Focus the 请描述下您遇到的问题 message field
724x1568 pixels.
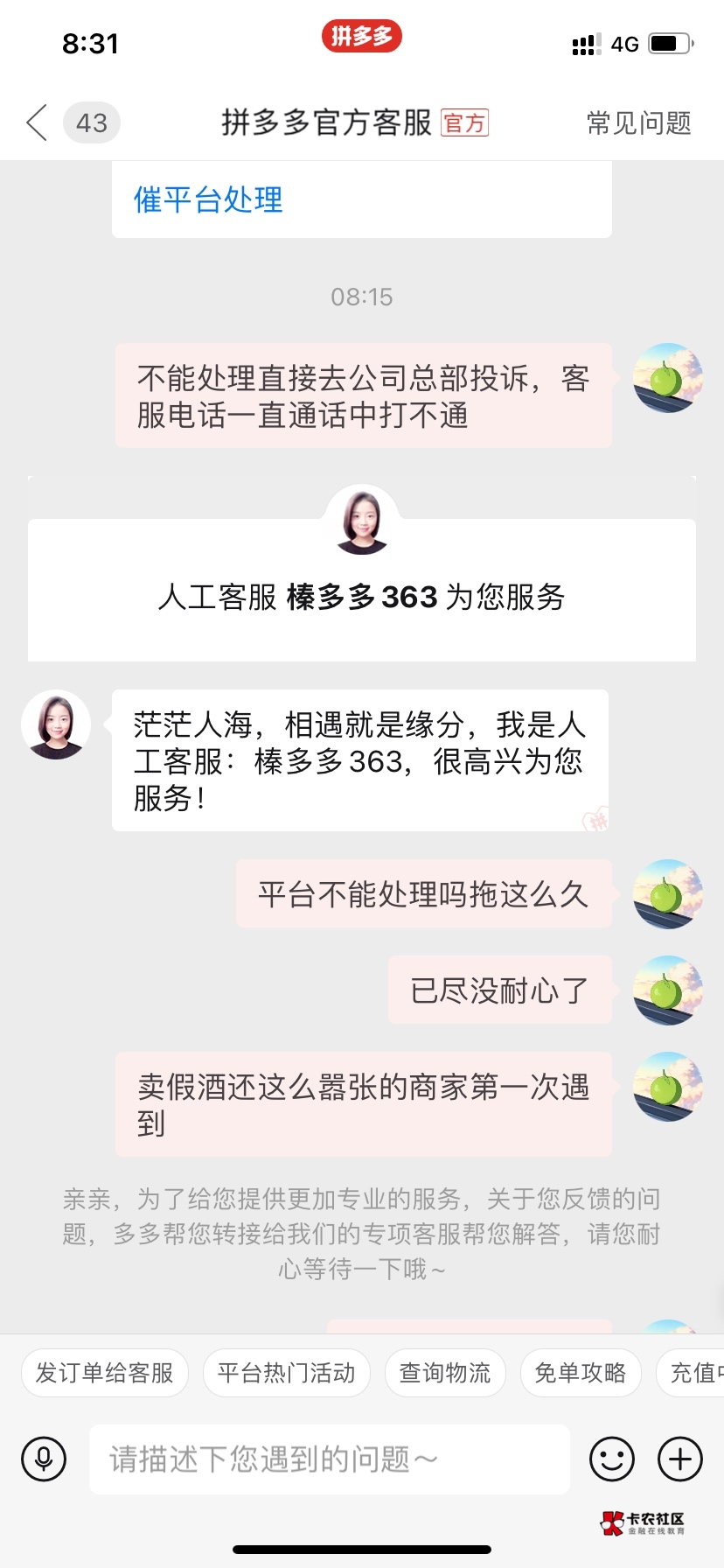click(329, 1459)
